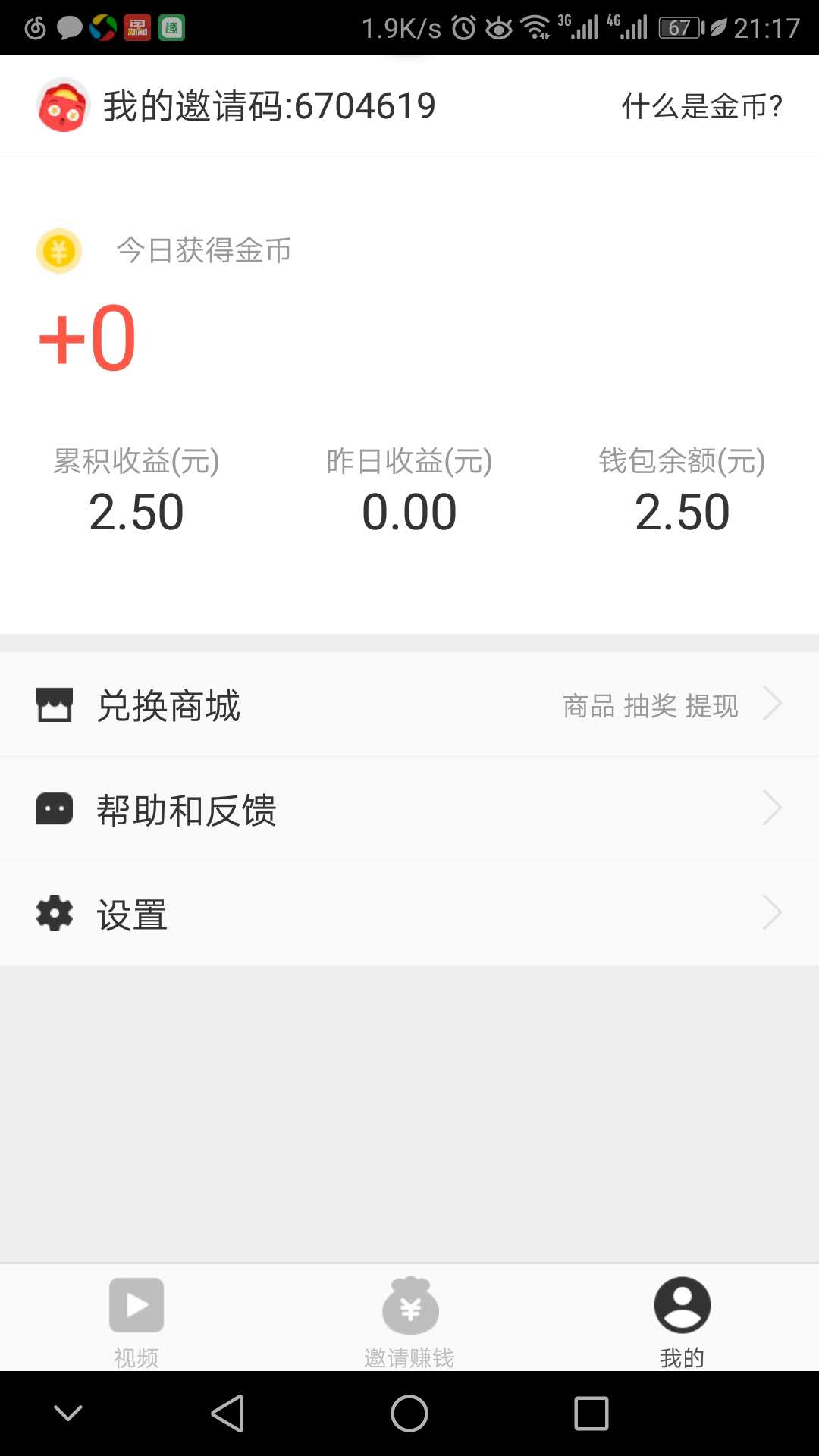The height and width of the screenshot is (1456, 819).
Task: Click the red avatar profile icon
Action: coord(64,106)
